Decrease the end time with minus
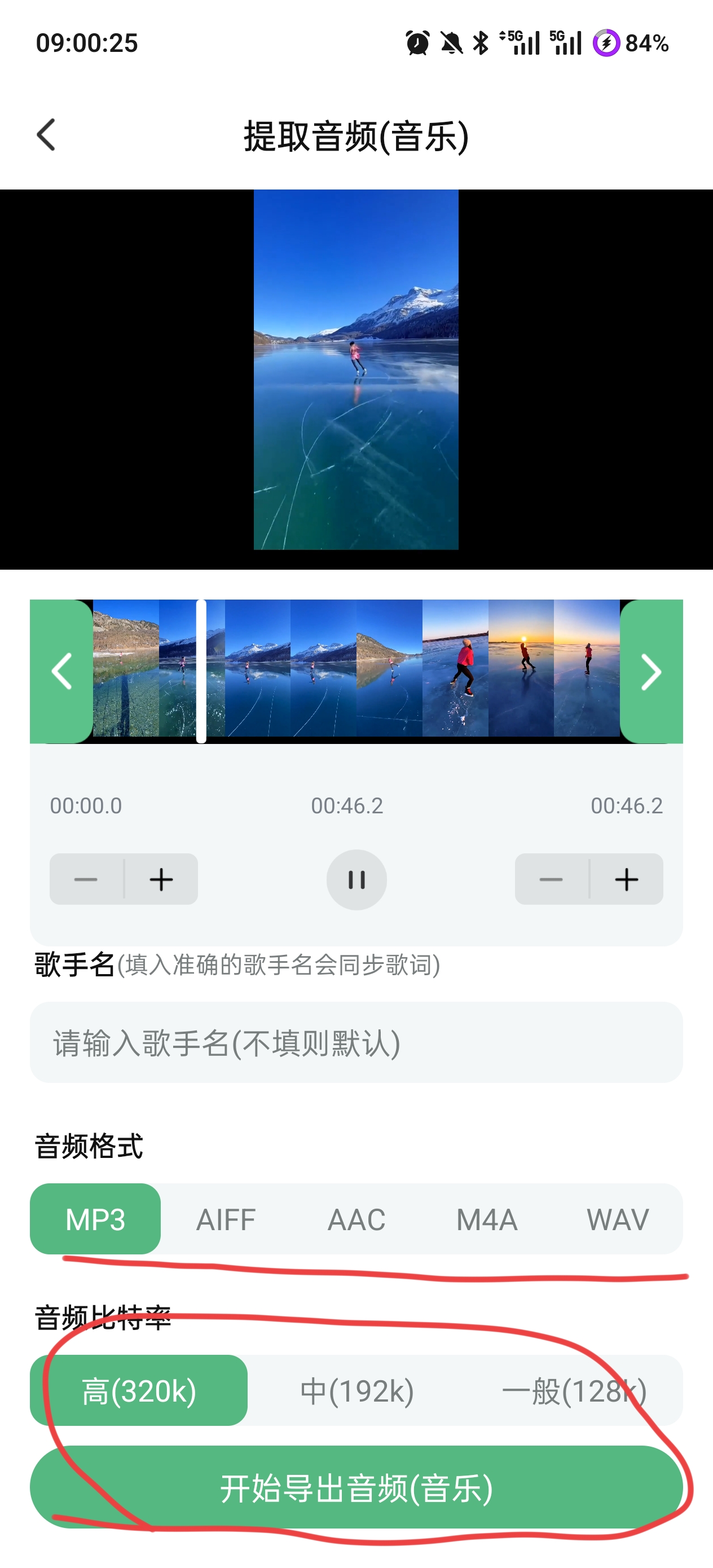The image size is (713, 1568). (551, 879)
